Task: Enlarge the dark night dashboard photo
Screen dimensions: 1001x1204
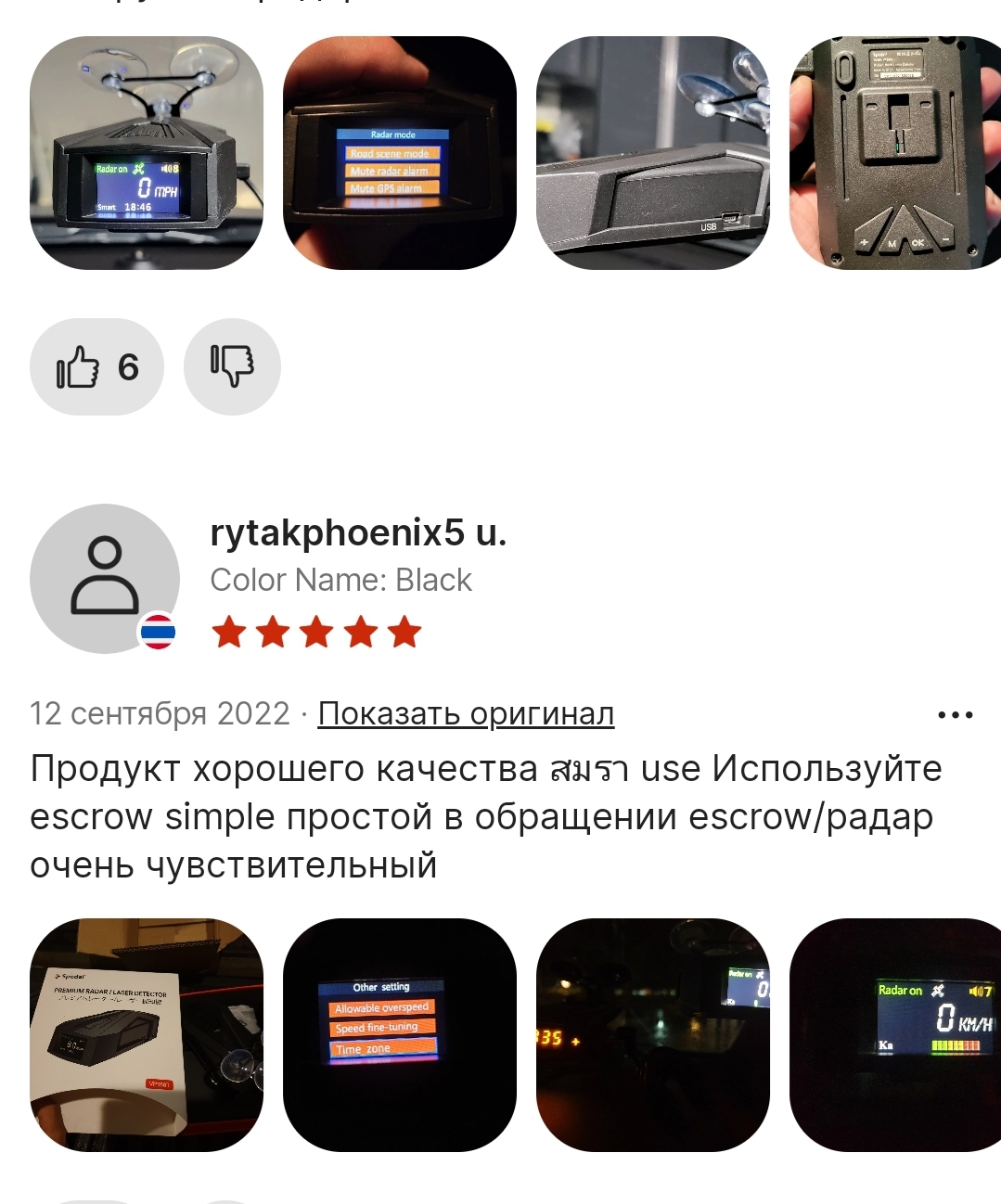Action: [652, 1035]
